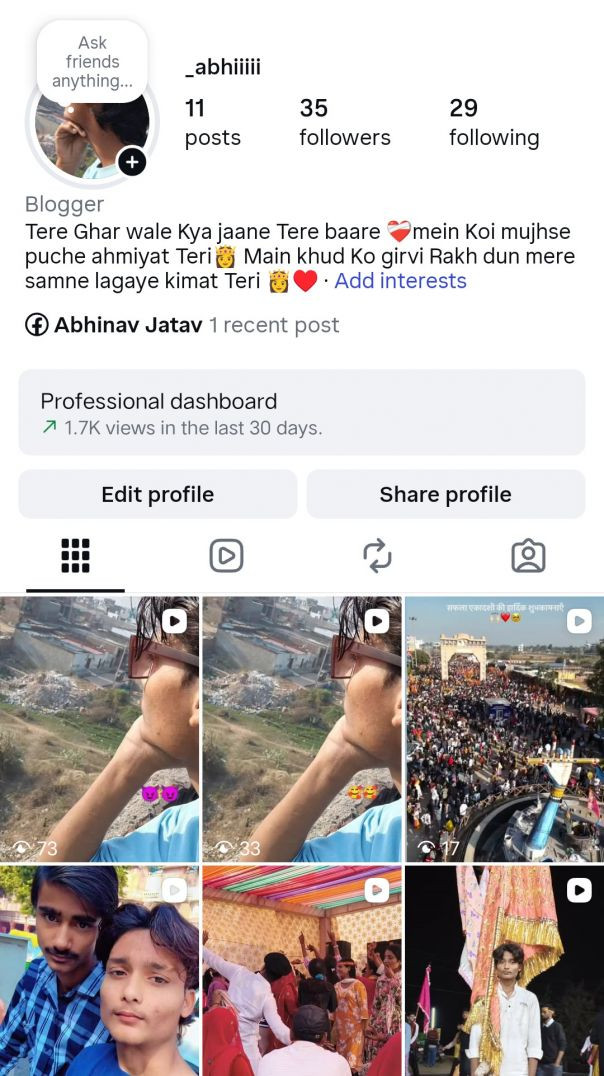Screen dimensions: 604x1076
Task: Open the reel under colorful tent
Action: (301, 970)
